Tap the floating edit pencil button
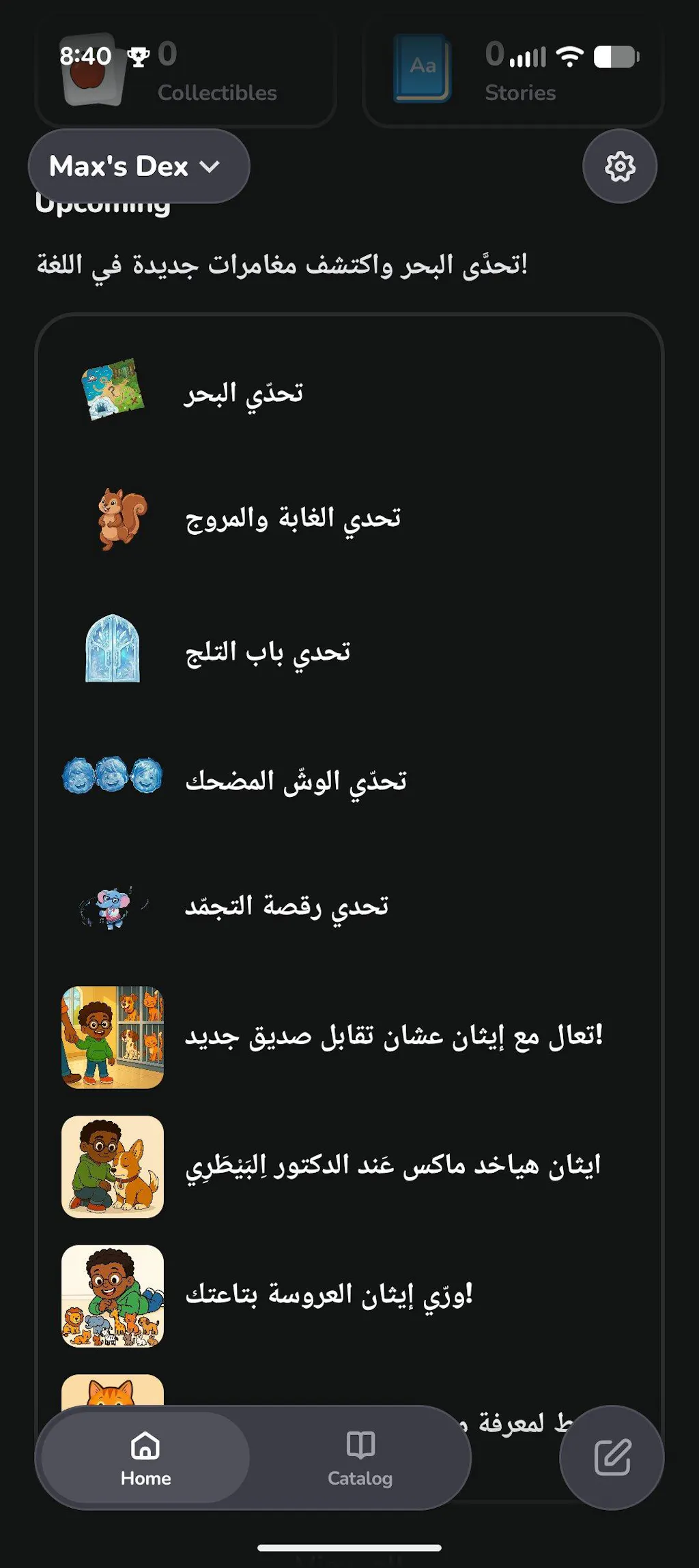This screenshot has height=1568, width=699. pyautogui.click(x=612, y=1457)
